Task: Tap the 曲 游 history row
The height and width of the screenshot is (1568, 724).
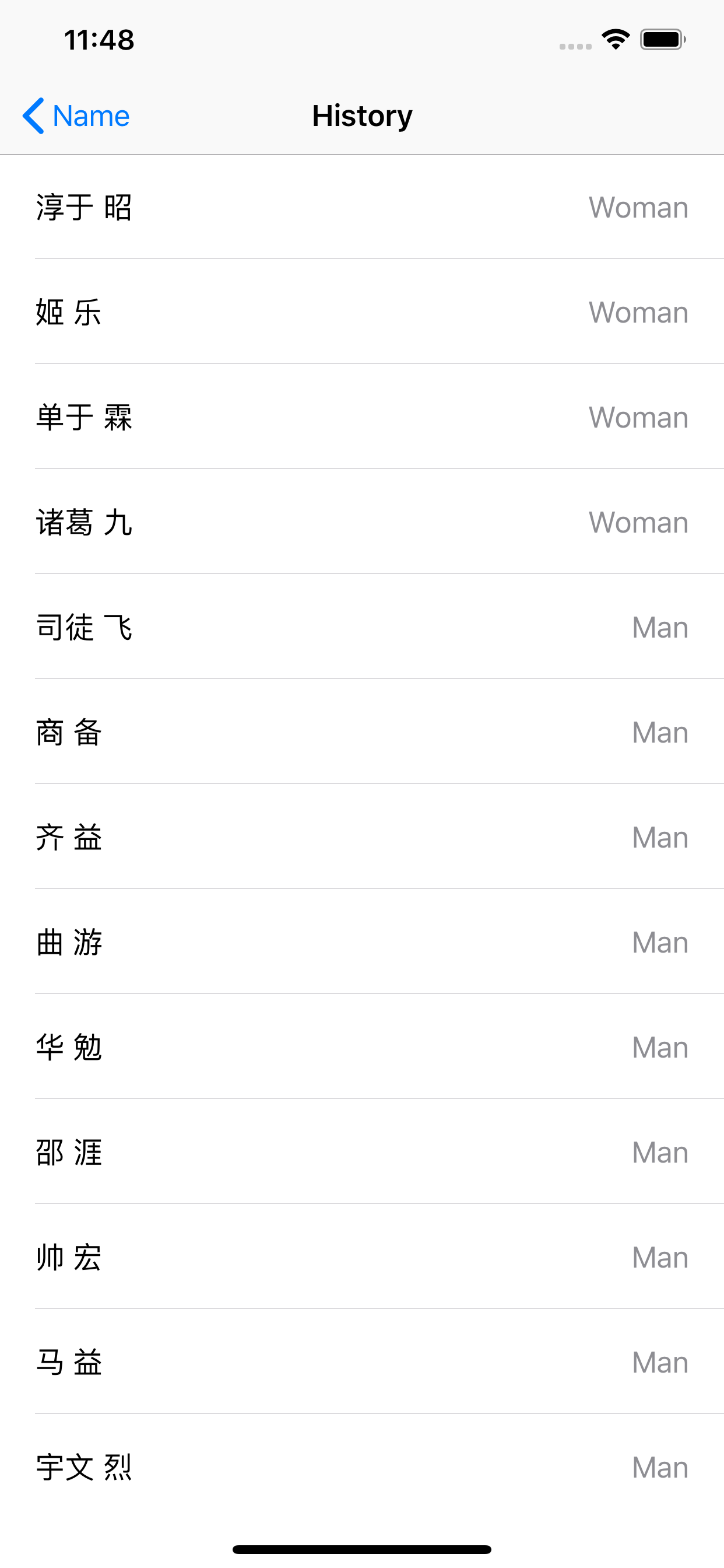Action: tap(362, 942)
